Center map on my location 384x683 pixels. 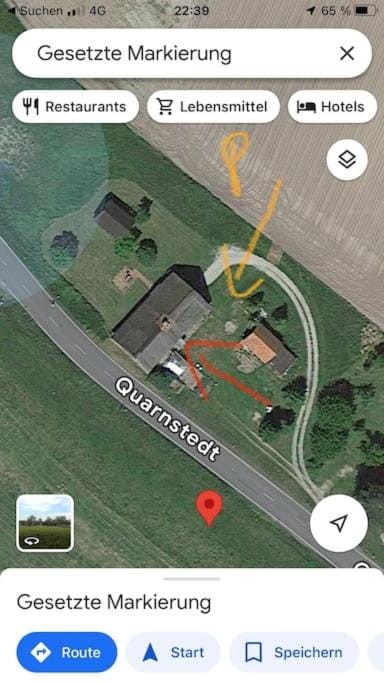[x=339, y=523]
